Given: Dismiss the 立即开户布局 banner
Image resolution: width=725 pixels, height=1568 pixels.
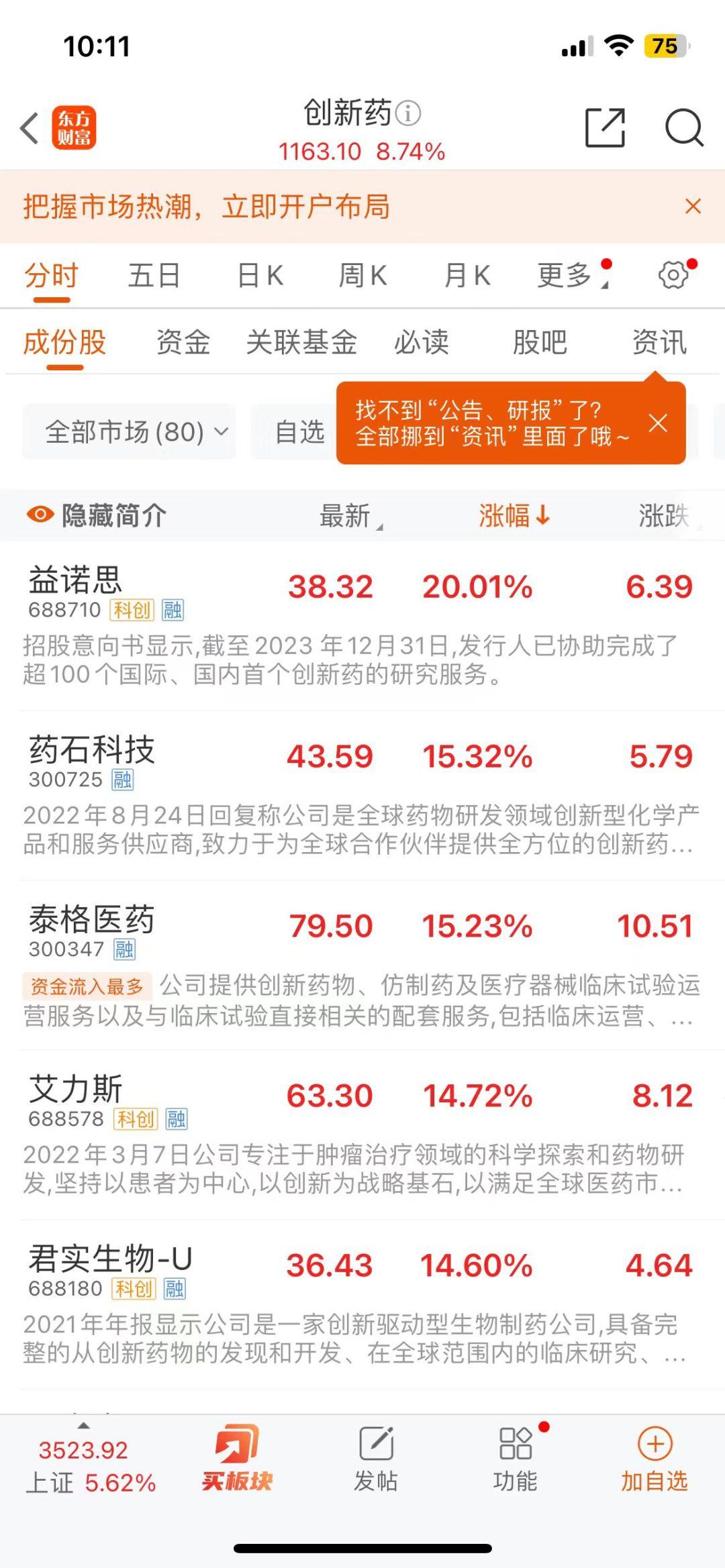Looking at the screenshot, I should 693,206.
